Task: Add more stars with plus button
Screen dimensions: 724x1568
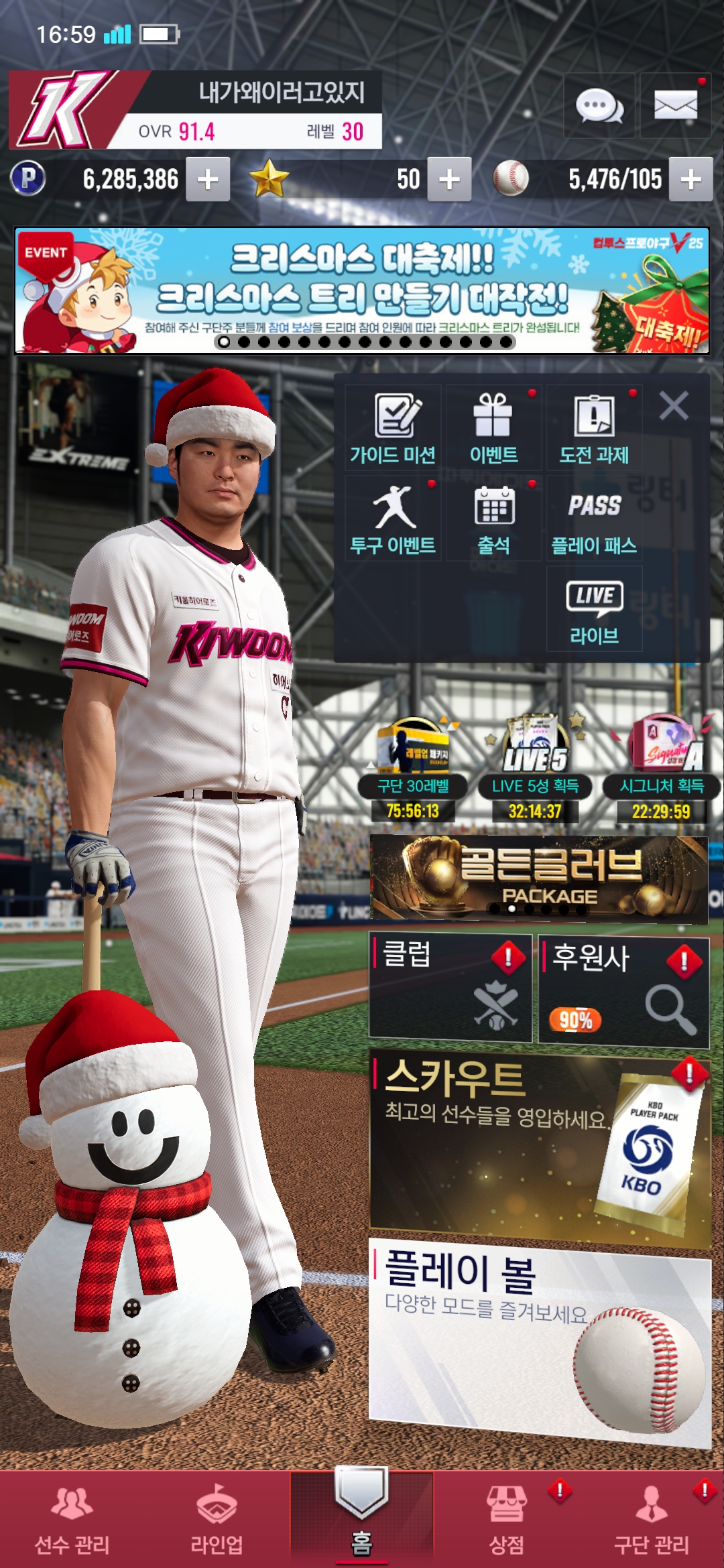Action: (449, 180)
